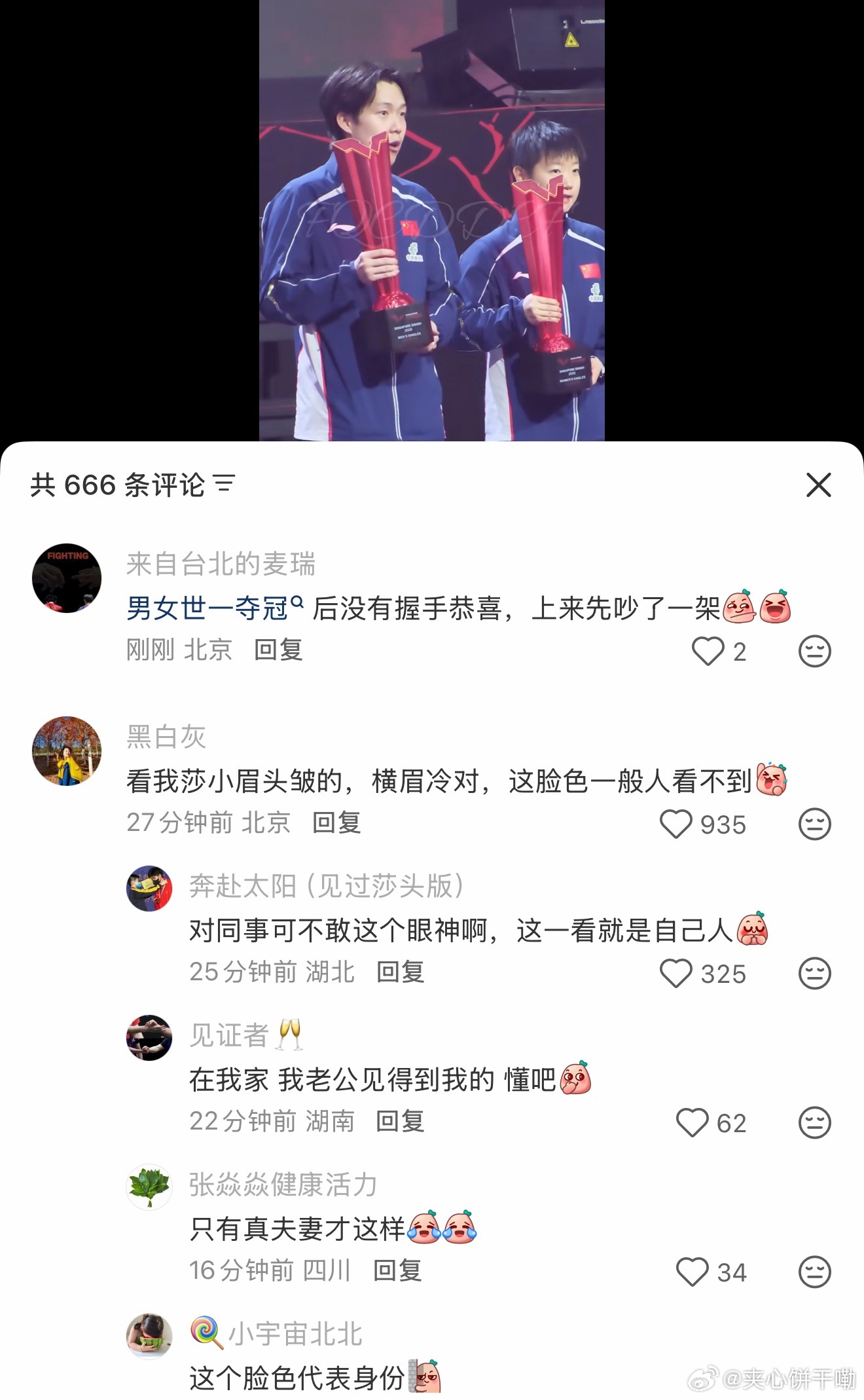
Task: Tap the trophy video to pause playback
Action: [432, 223]
